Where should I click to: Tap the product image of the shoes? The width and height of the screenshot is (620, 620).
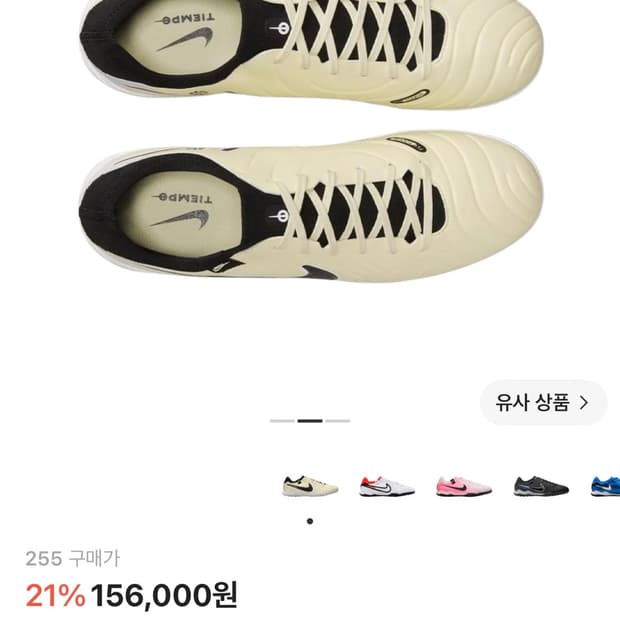click(310, 142)
